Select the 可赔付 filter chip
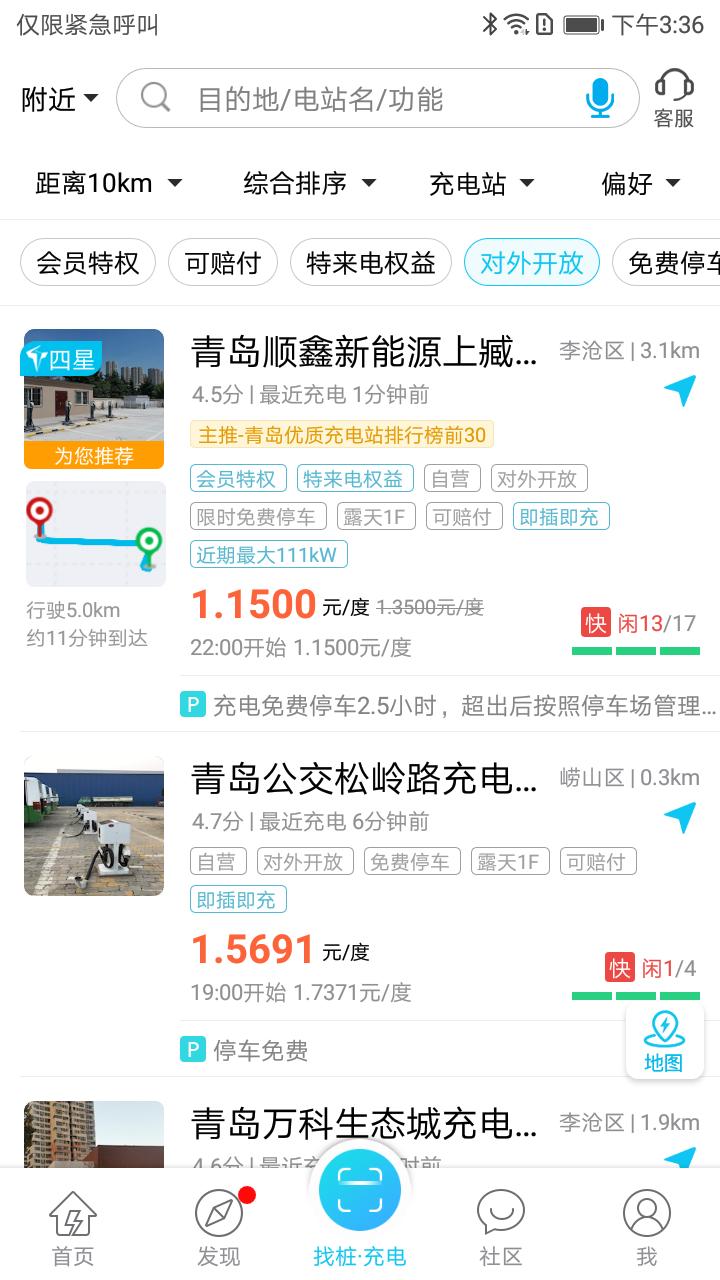The height and width of the screenshot is (1280, 720). coord(223,263)
